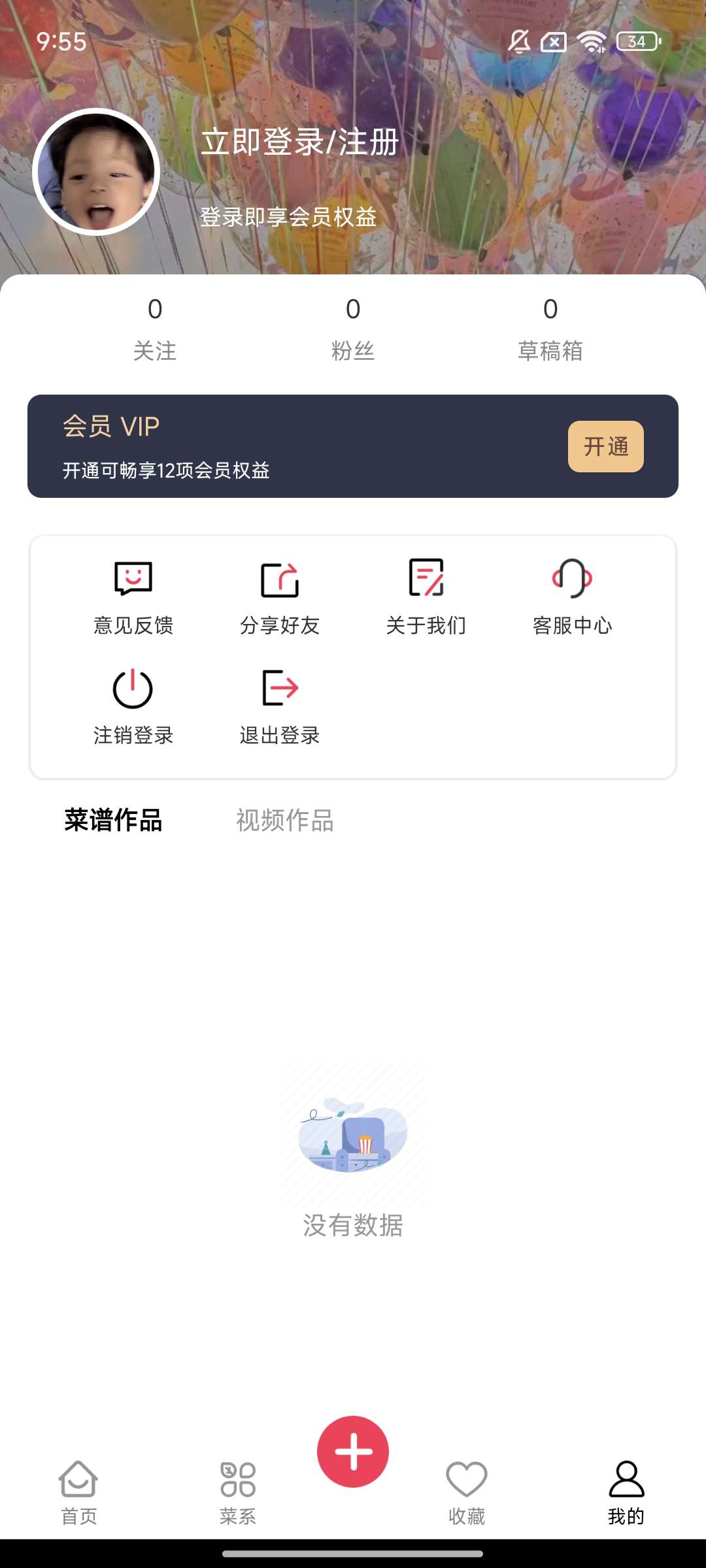The width and height of the screenshot is (706, 1568).
Task: View the 关注 following list
Action: 155,329
